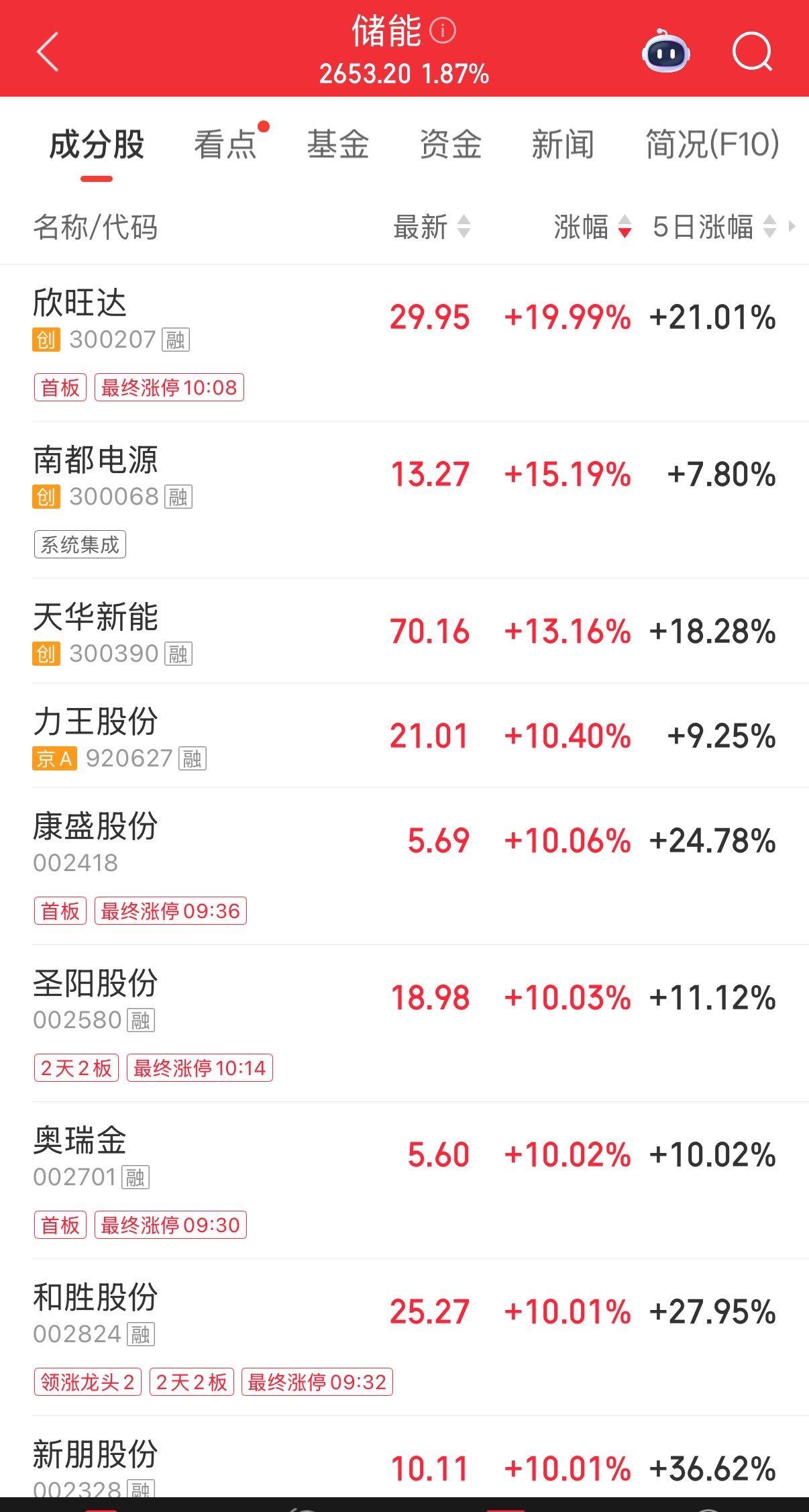The width and height of the screenshot is (809, 1512).
Task: Sort the list by 最新 price
Action: pyautogui.click(x=431, y=227)
